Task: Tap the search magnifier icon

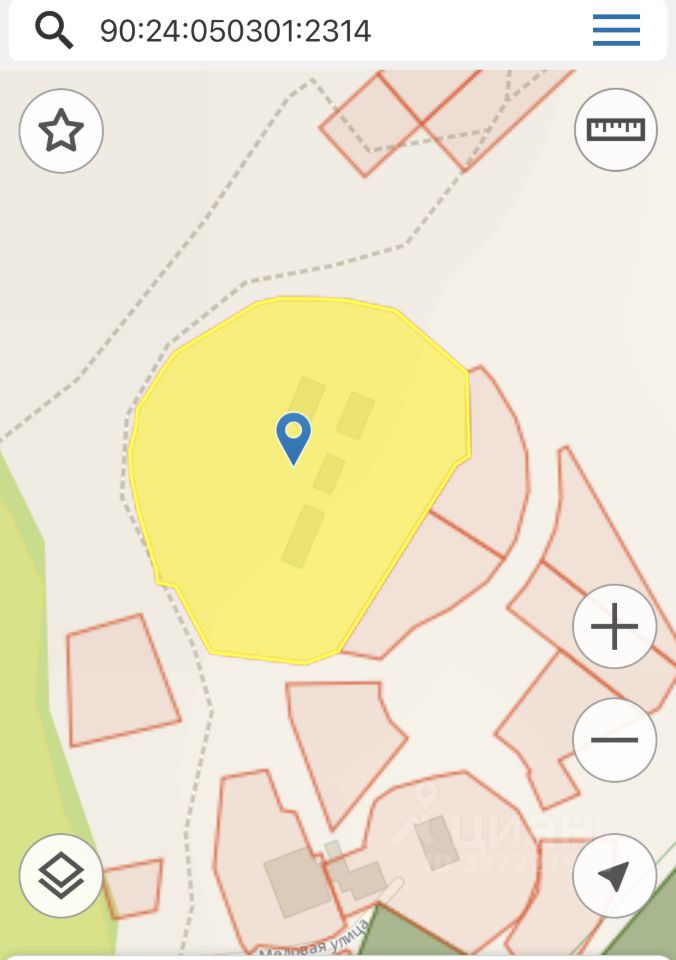Action: point(54,31)
